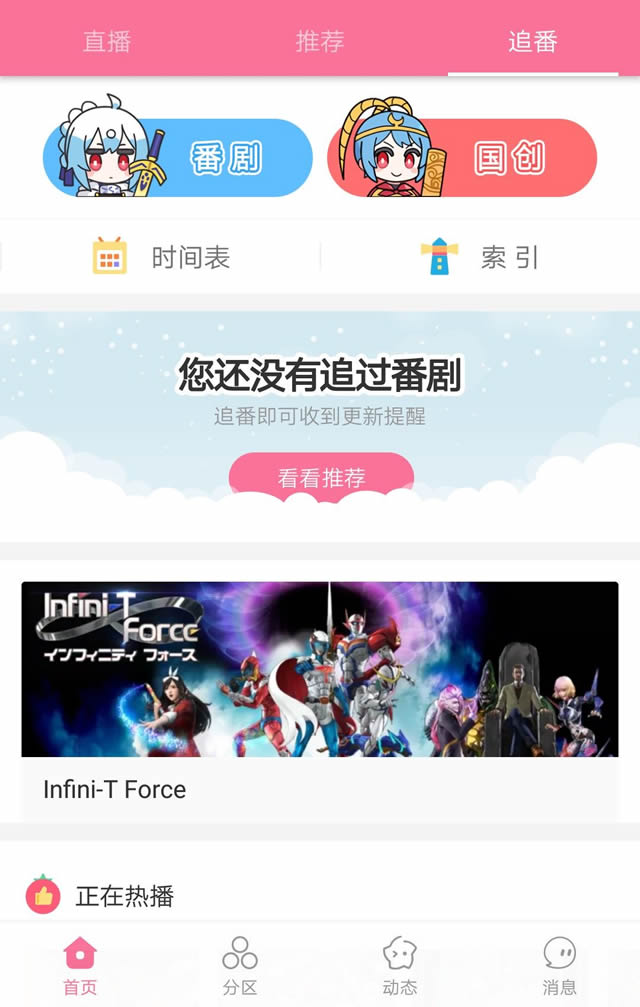Viewport: 640px width, 1007px height.
Task: Open the 索引 index
Action: 480,257
